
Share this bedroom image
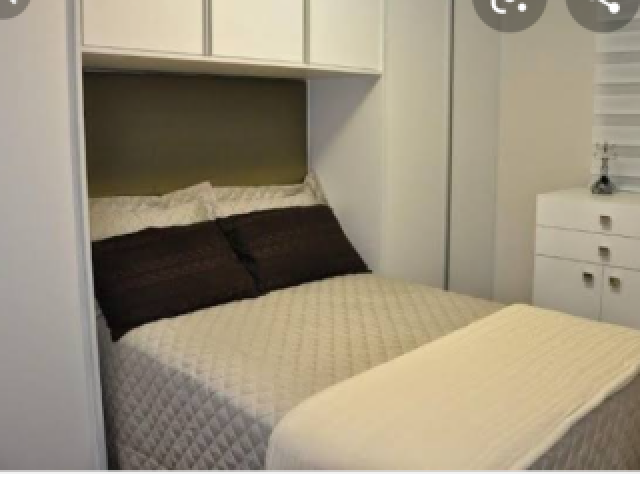pyautogui.click(x=603, y=8)
